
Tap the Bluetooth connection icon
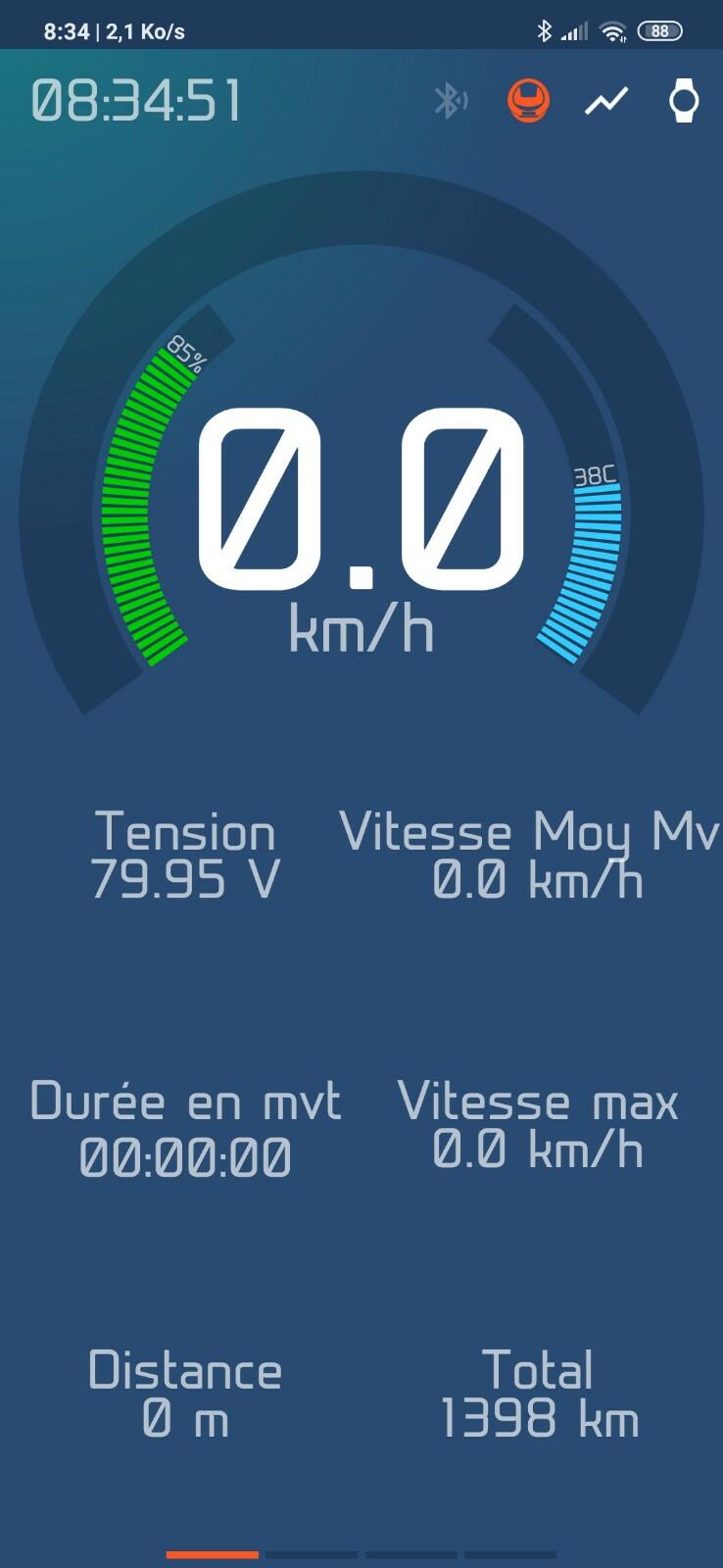451,101
